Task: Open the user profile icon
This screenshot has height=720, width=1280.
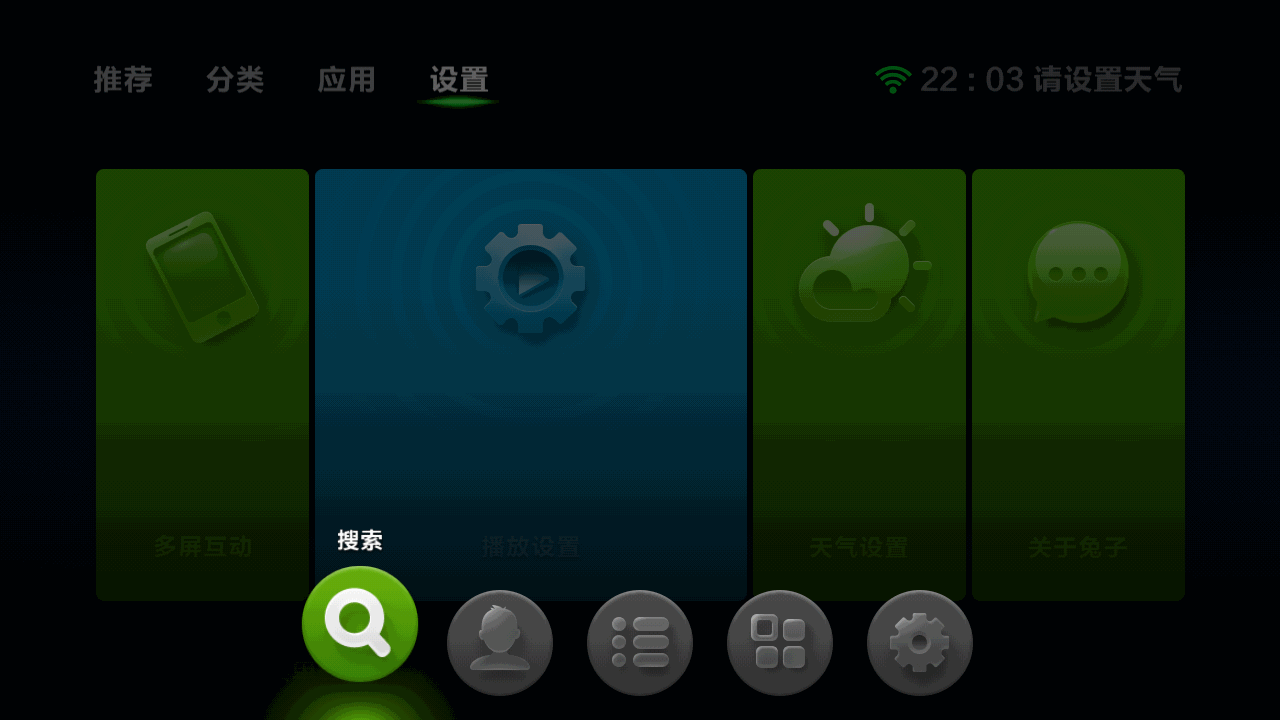Action: [500, 643]
